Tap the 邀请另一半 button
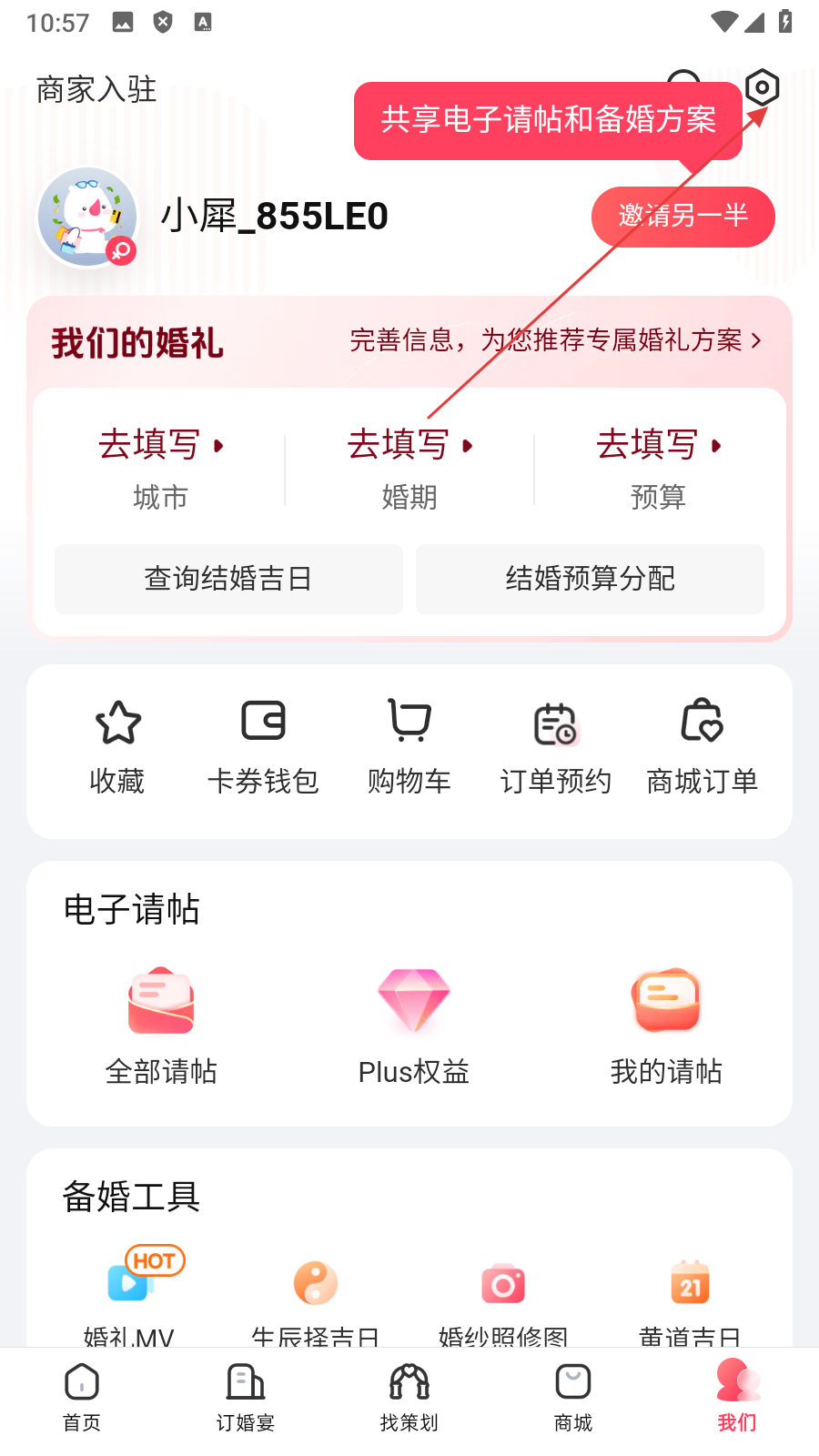 (x=682, y=217)
